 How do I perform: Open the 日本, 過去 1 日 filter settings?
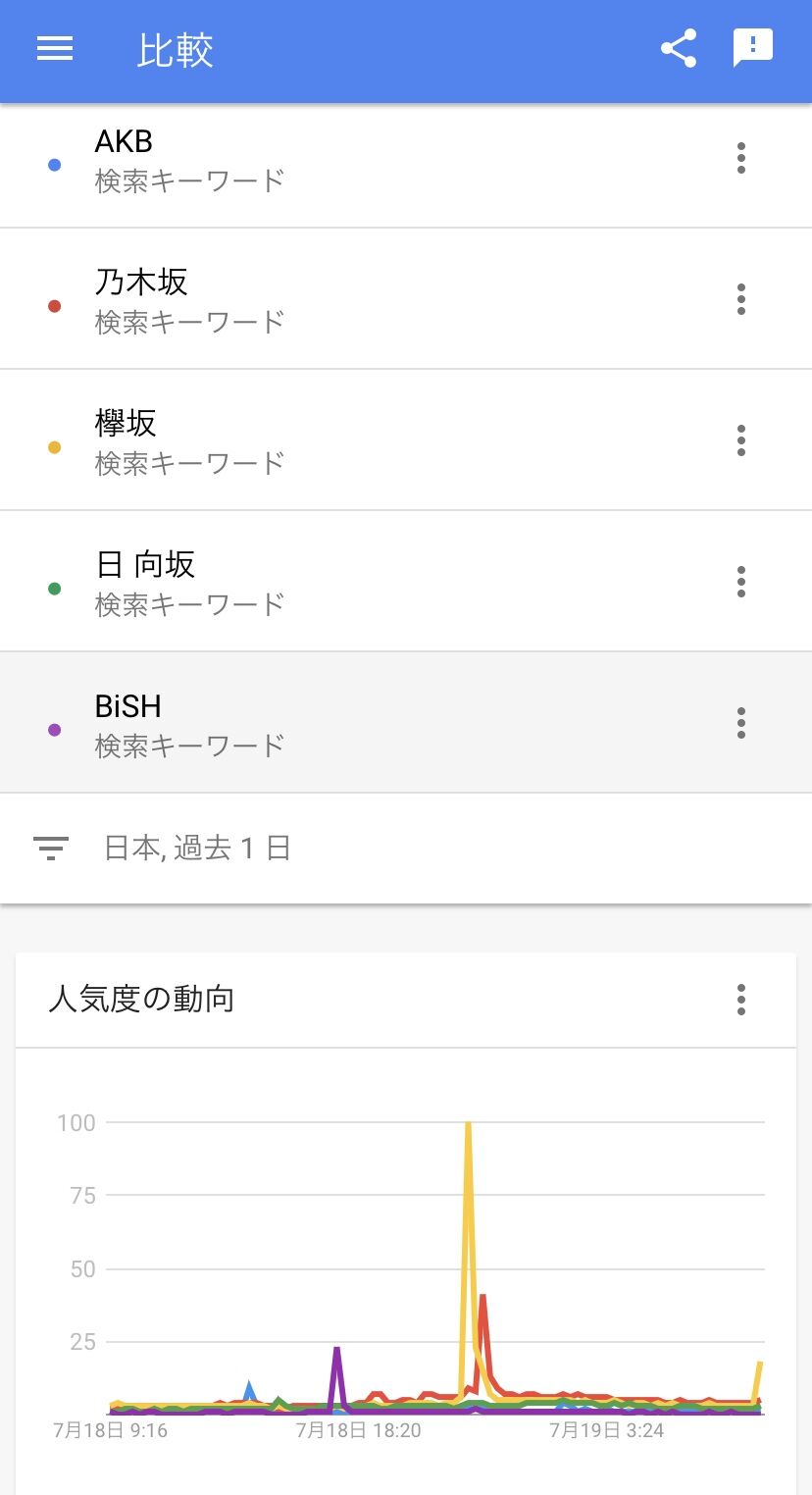pos(196,848)
